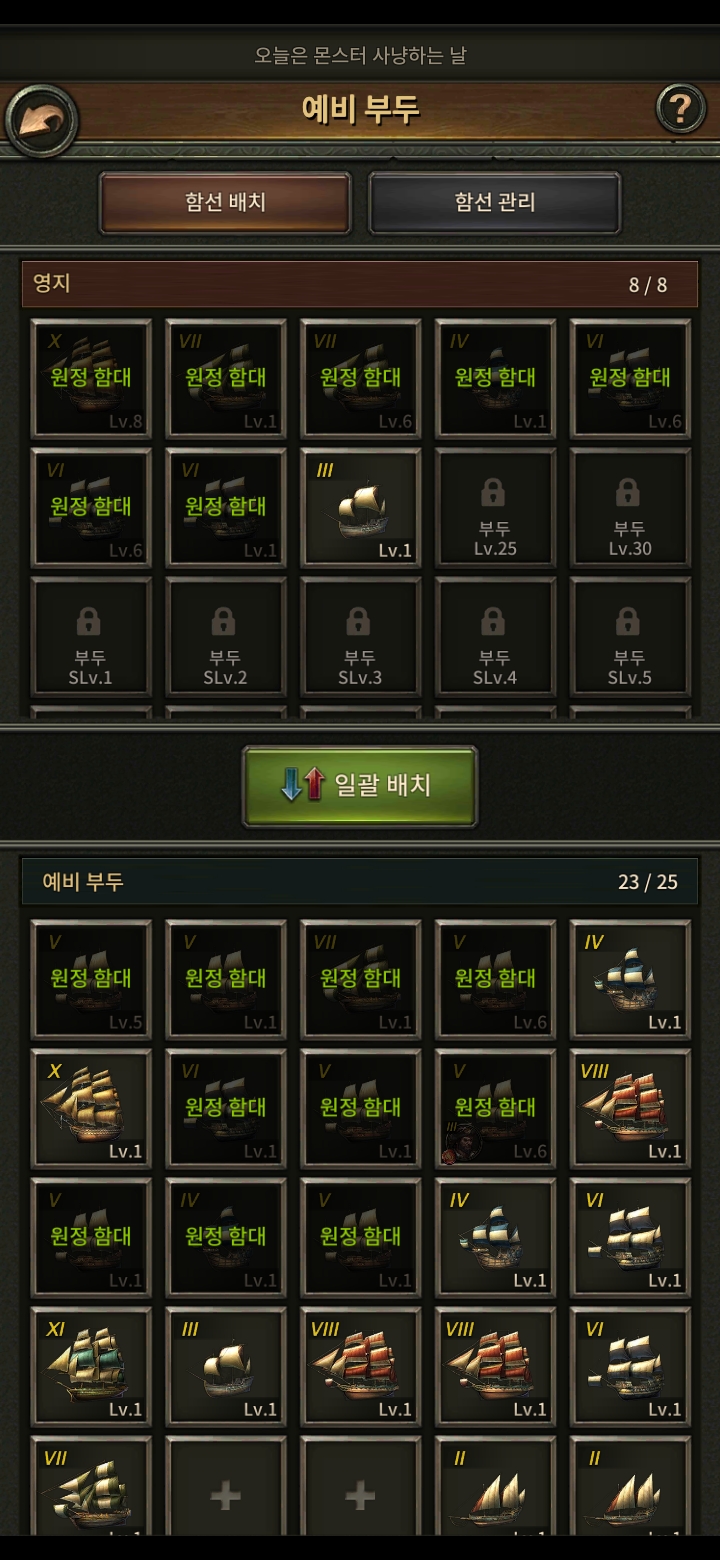Select the tier III ship in 예비 부두
Viewport: 720px width, 1560px height.
226,1366
